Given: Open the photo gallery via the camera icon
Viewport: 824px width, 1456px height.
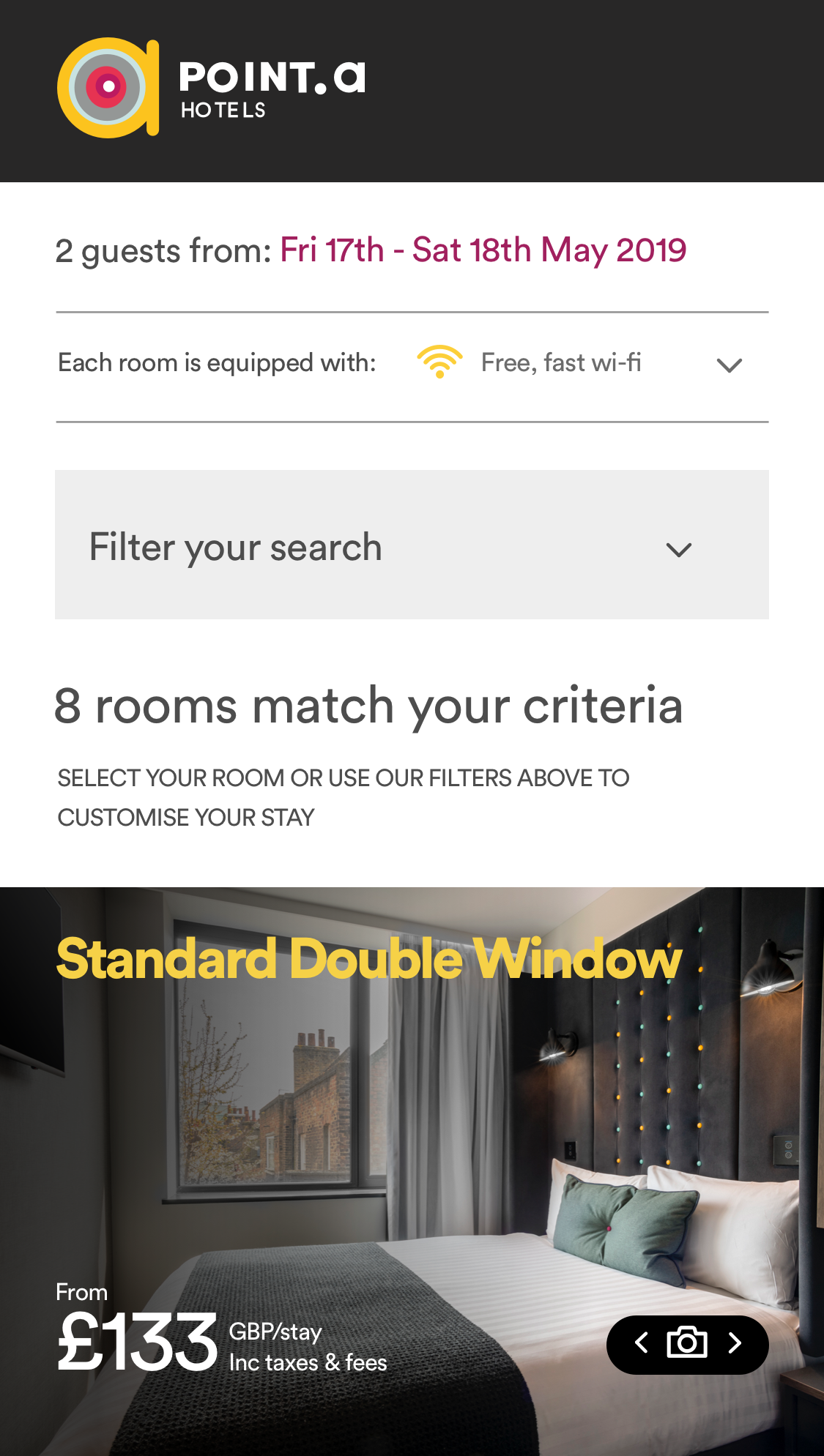Looking at the screenshot, I should click(x=687, y=1343).
